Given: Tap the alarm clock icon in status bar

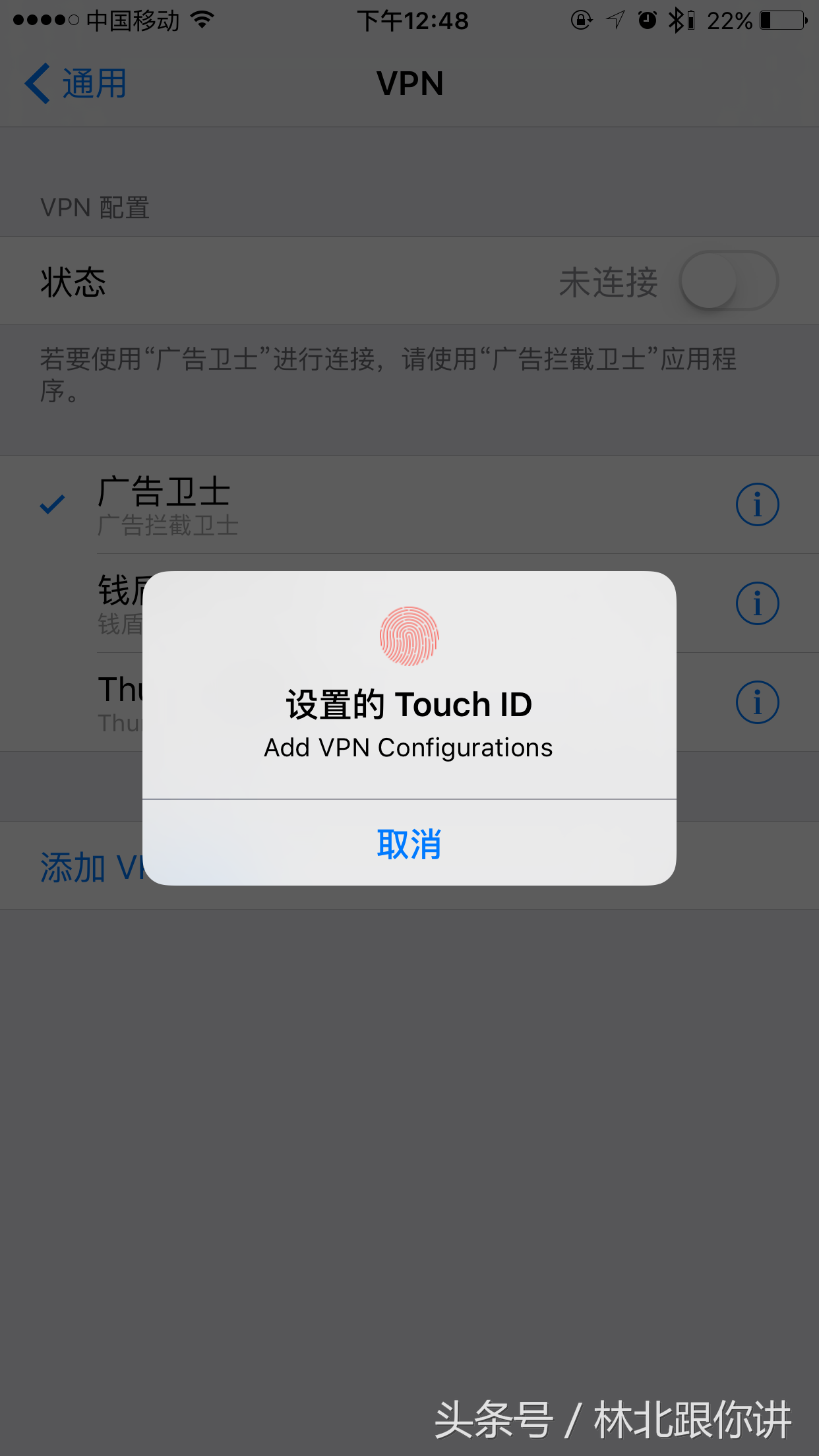Looking at the screenshot, I should coord(648,20).
